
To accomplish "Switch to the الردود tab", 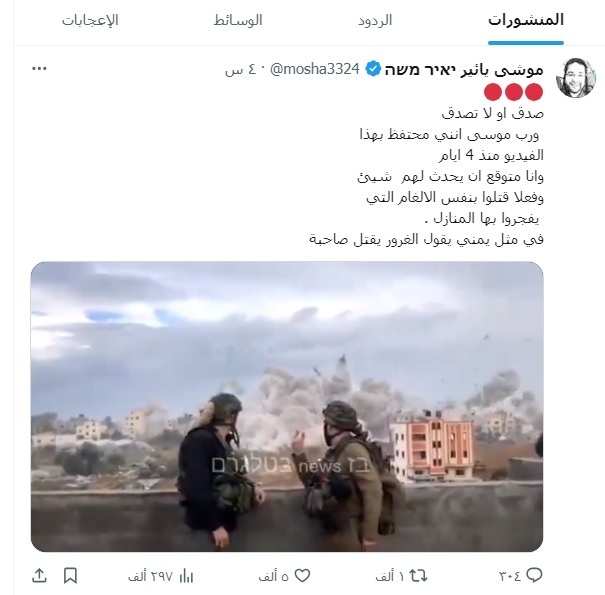I will tap(376, 20).
